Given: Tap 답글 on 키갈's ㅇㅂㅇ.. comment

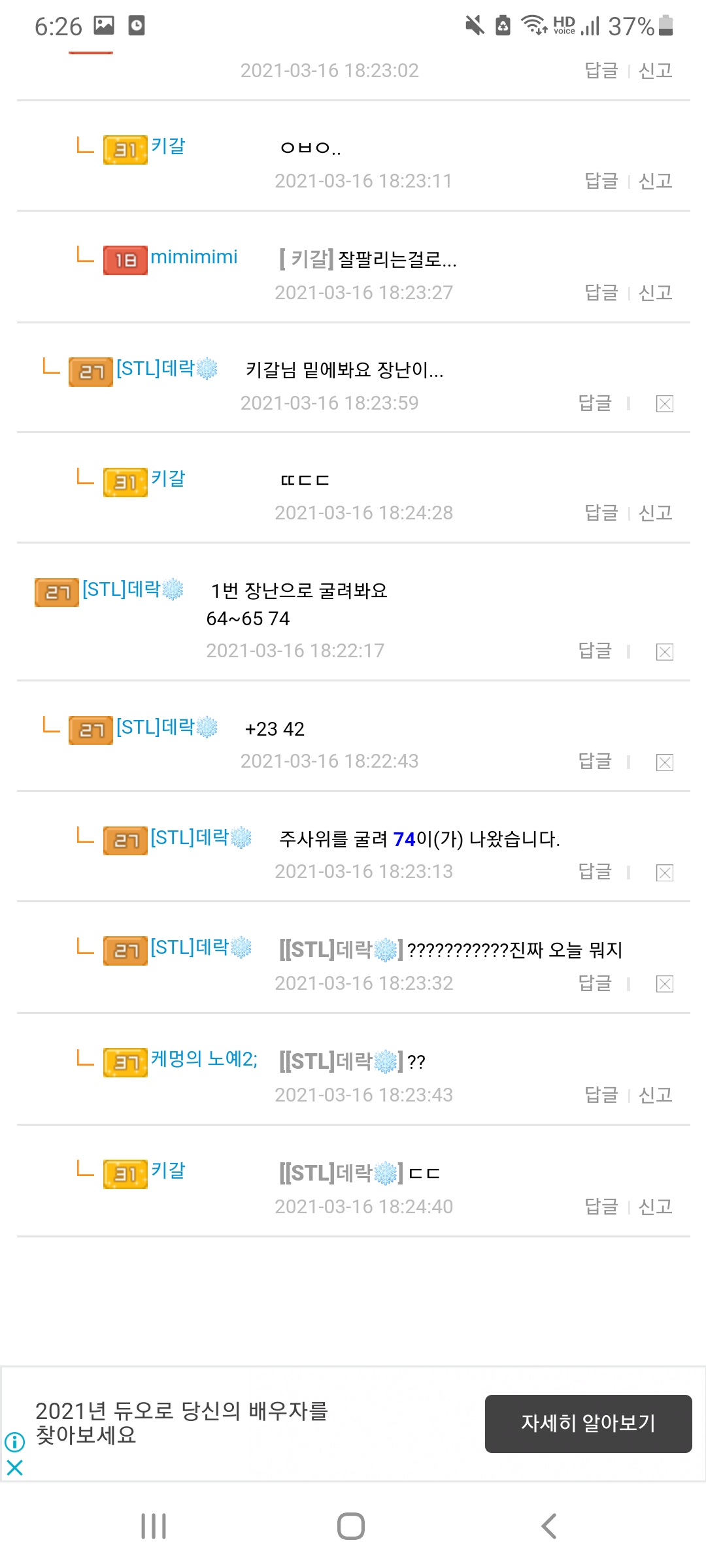Looking at the screenshot, I should (601, 181).
